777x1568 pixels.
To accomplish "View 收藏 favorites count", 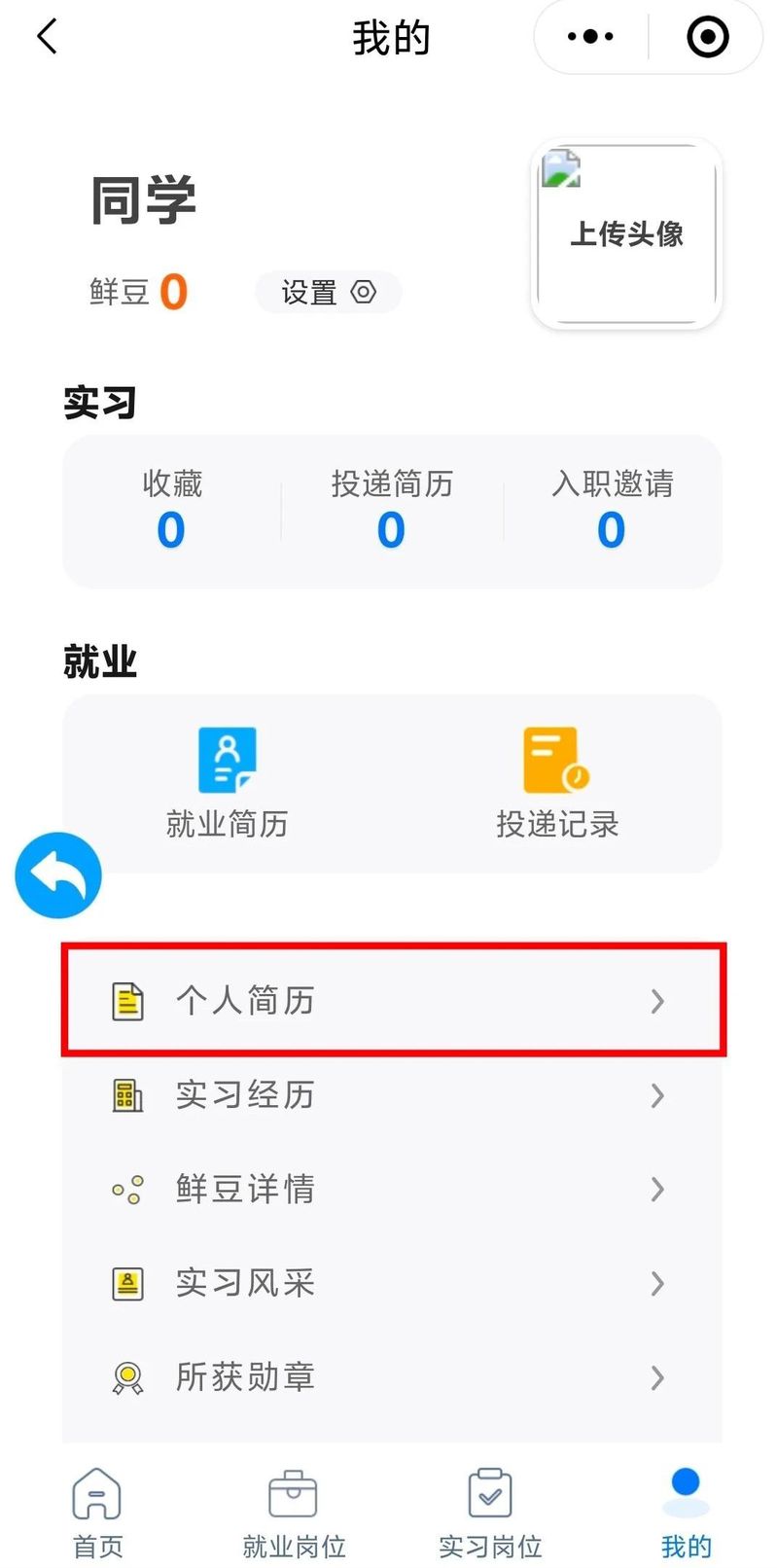I will (x=171, y=510).
